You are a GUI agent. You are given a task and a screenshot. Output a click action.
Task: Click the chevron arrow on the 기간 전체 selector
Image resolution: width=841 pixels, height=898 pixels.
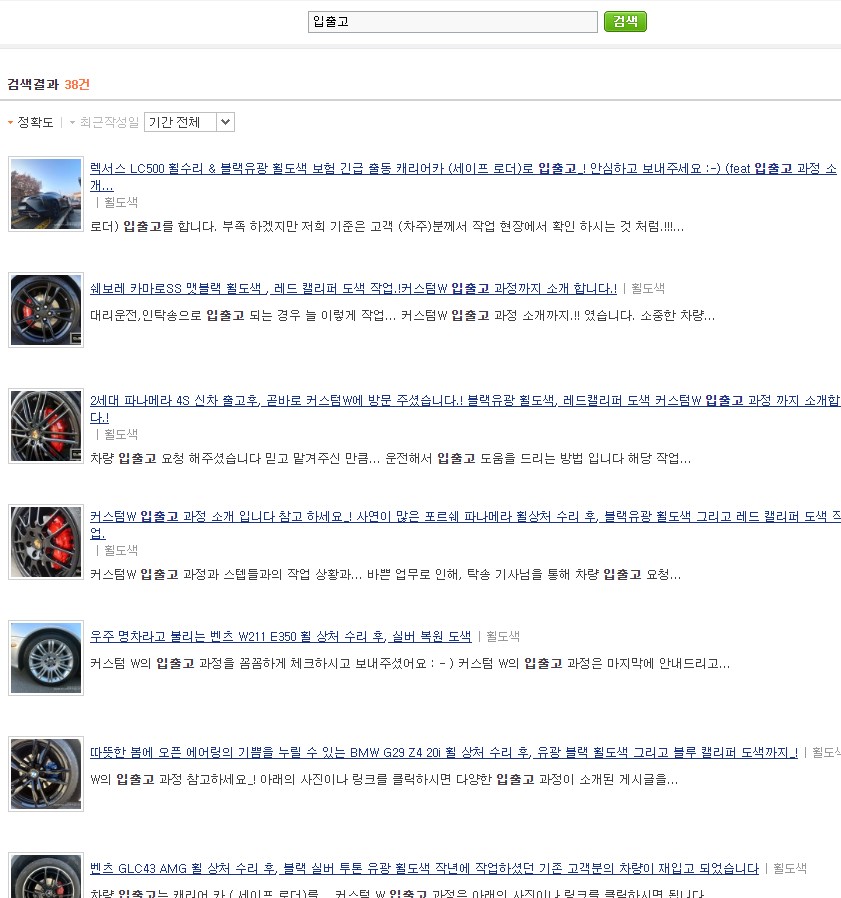[224, 121]
